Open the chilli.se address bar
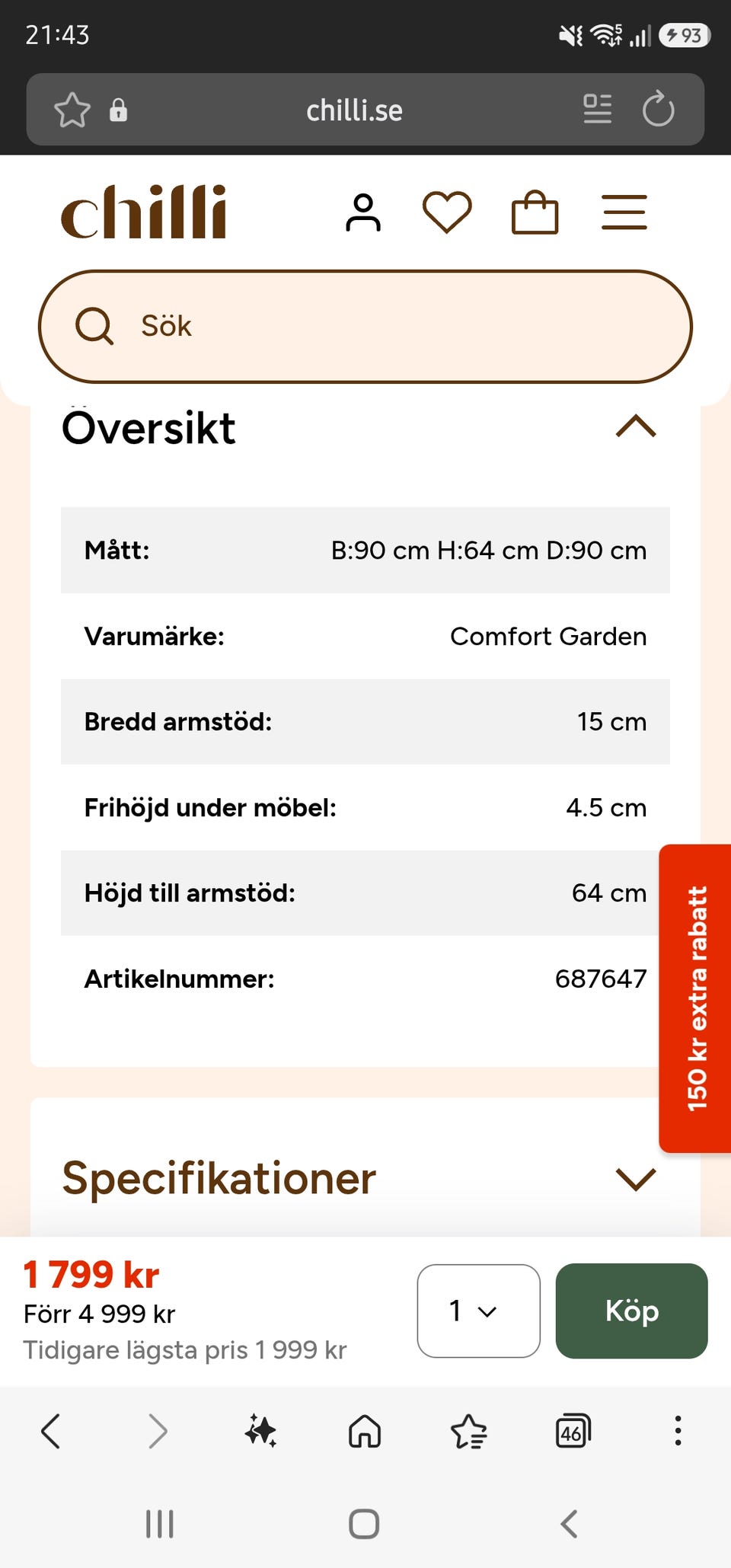This screenshot has height=1568, width=731. [354, 110]
